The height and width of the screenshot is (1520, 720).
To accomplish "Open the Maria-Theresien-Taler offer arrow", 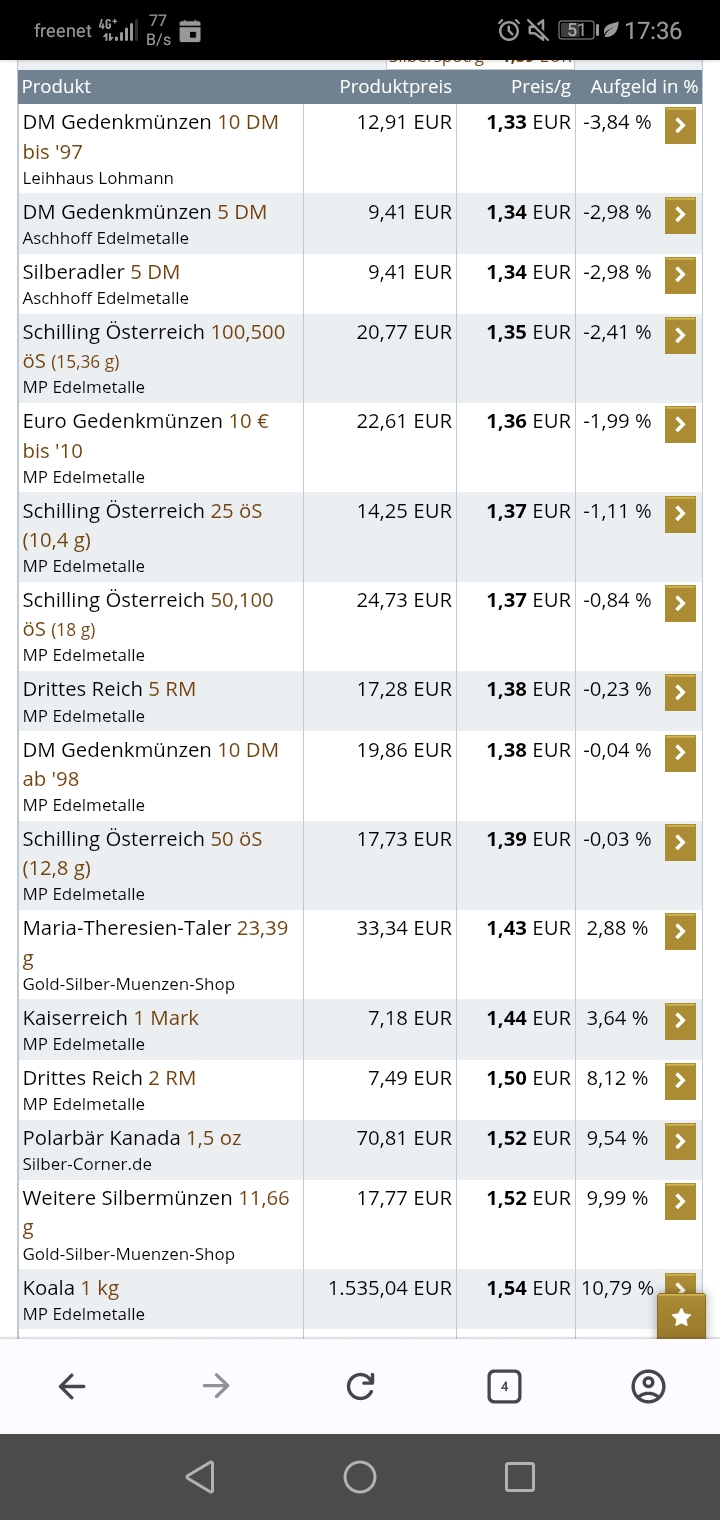I will pos(680,931).
